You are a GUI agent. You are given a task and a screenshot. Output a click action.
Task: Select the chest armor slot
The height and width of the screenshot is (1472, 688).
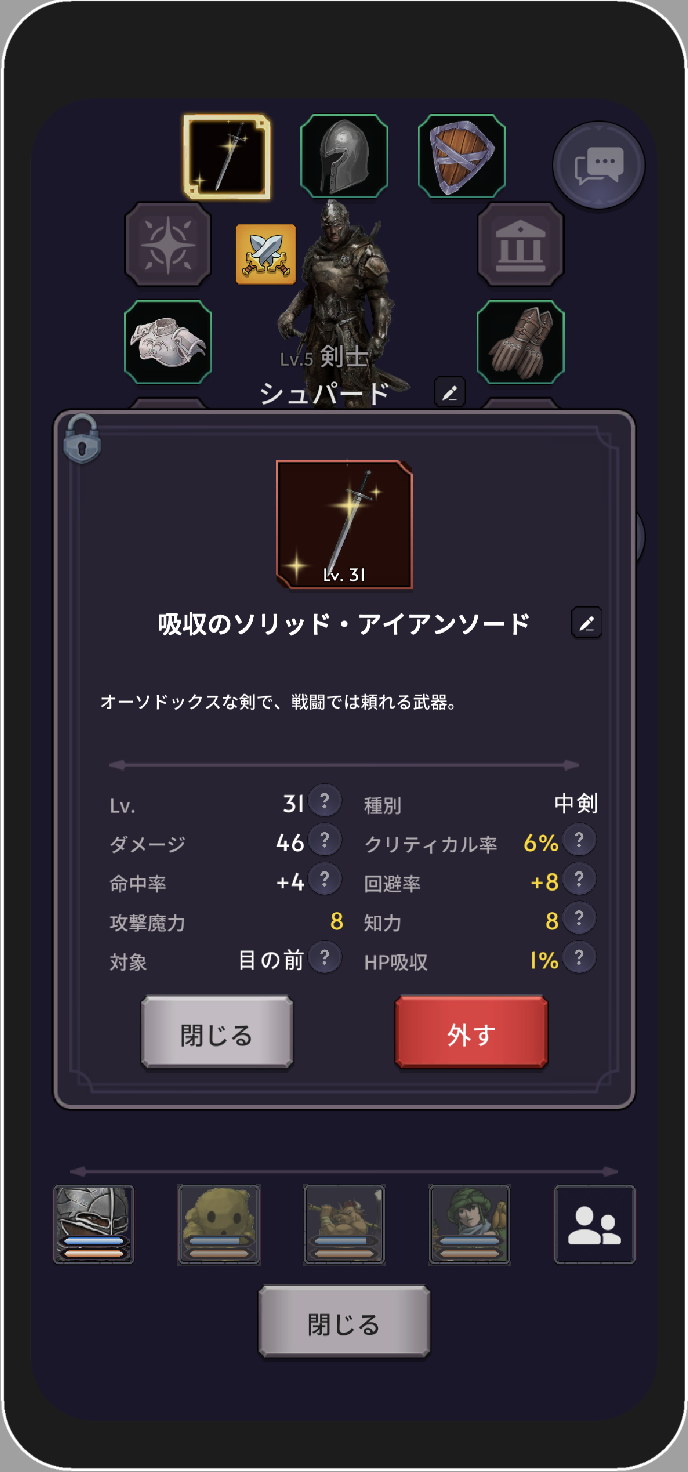click(x=168, y=342)
